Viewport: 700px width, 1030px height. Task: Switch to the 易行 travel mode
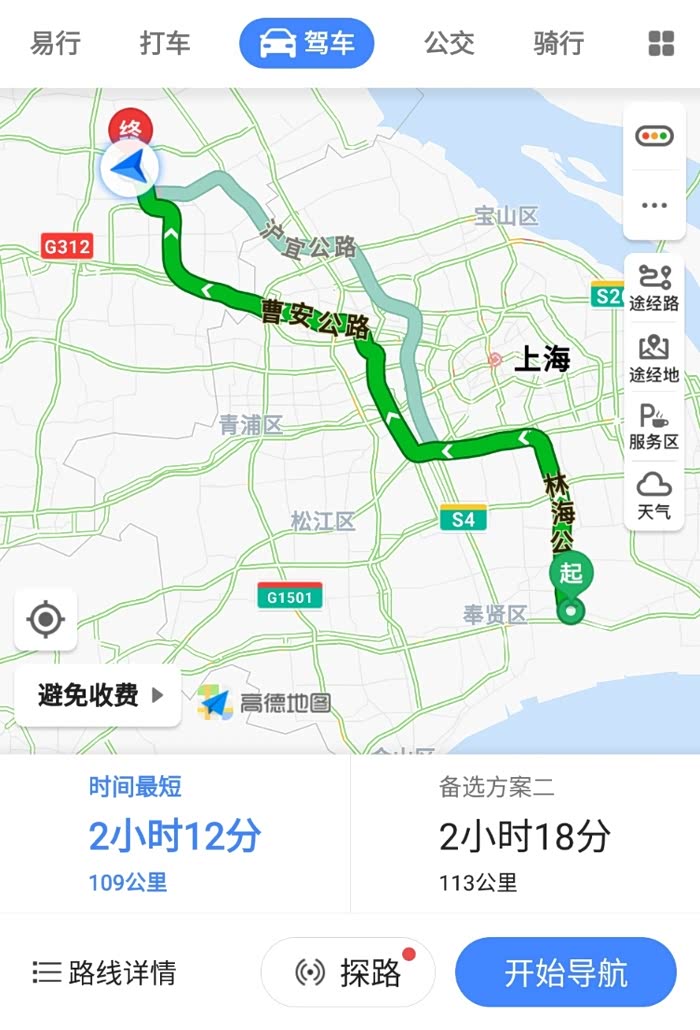click(x=55, y=43)
